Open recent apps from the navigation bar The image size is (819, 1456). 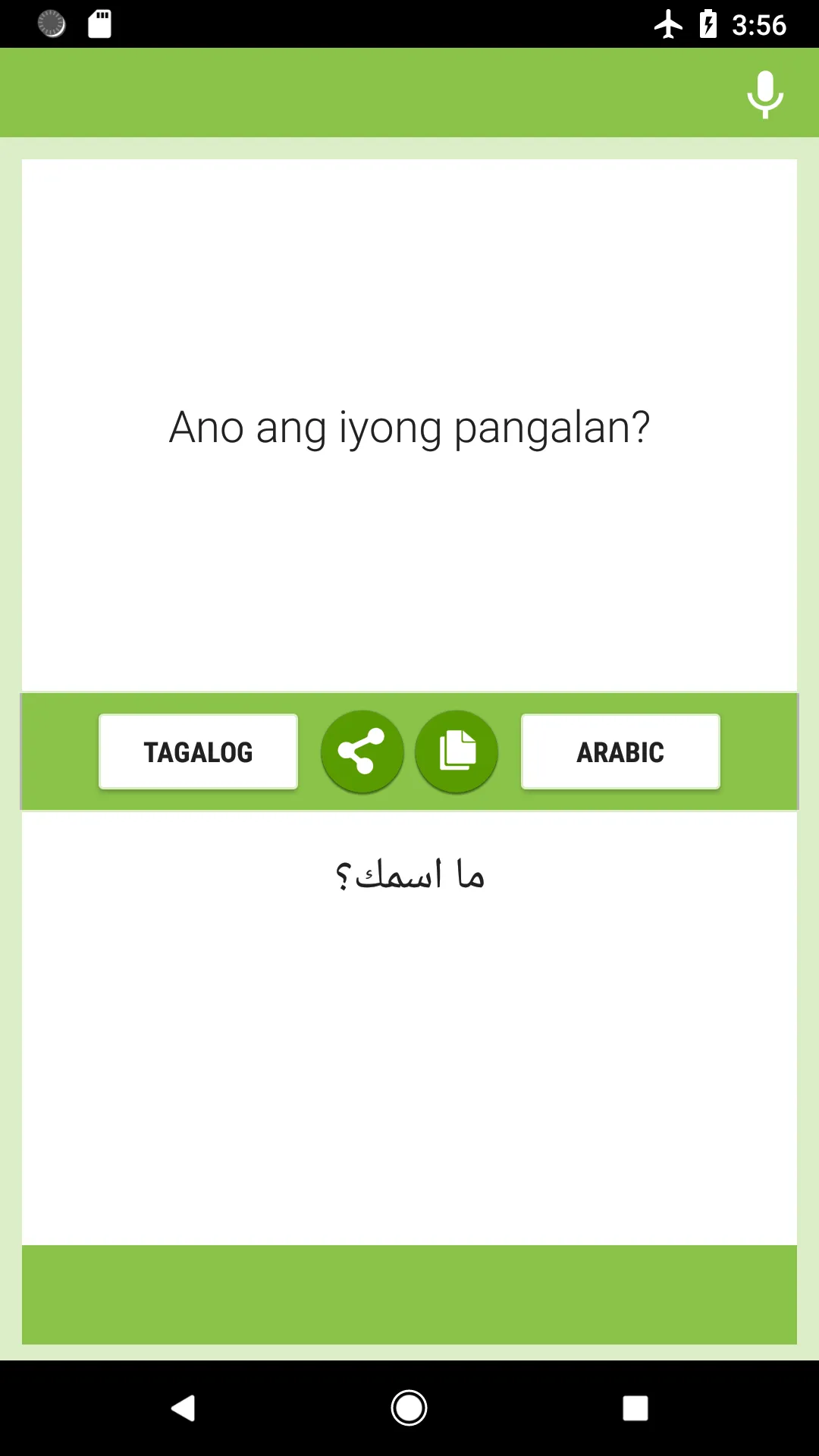click(x=635, y=1408)
